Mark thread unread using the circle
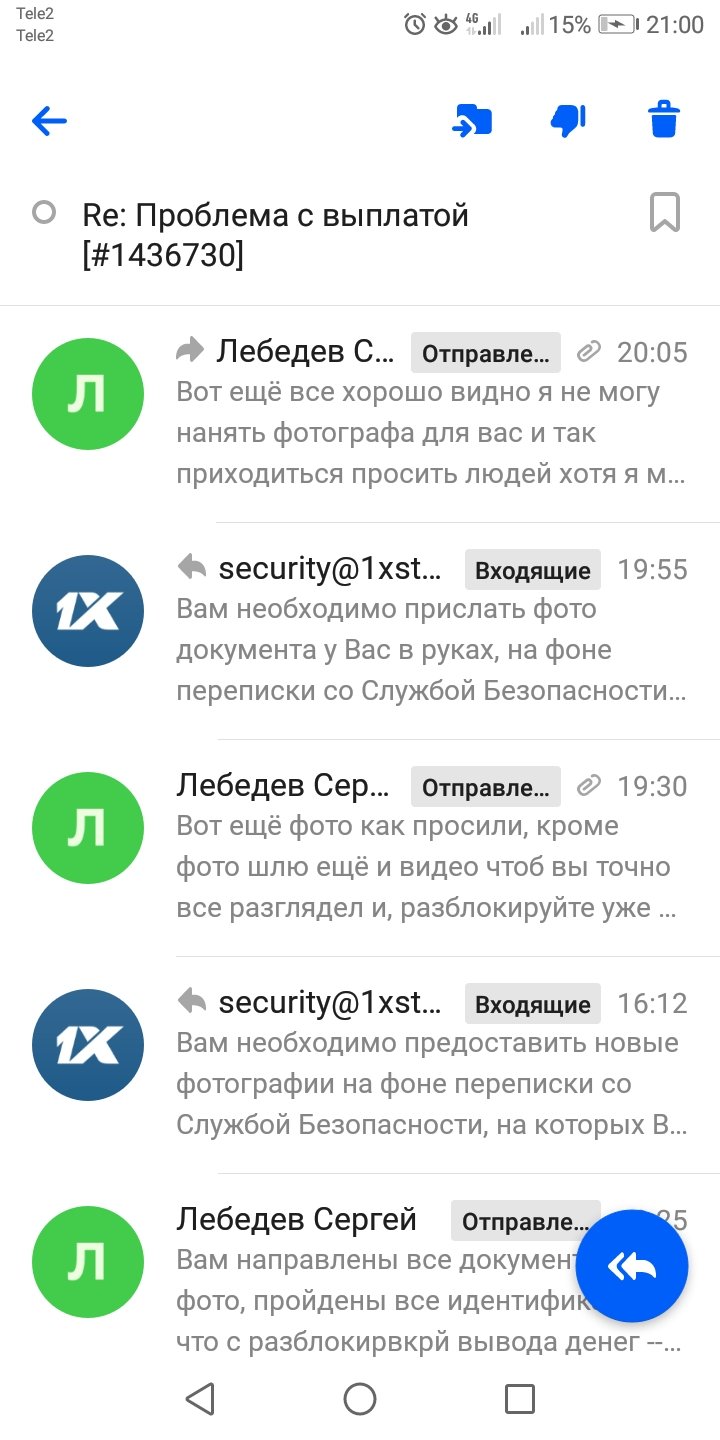The image size is (720, 1440). click(x=44, y=213)
